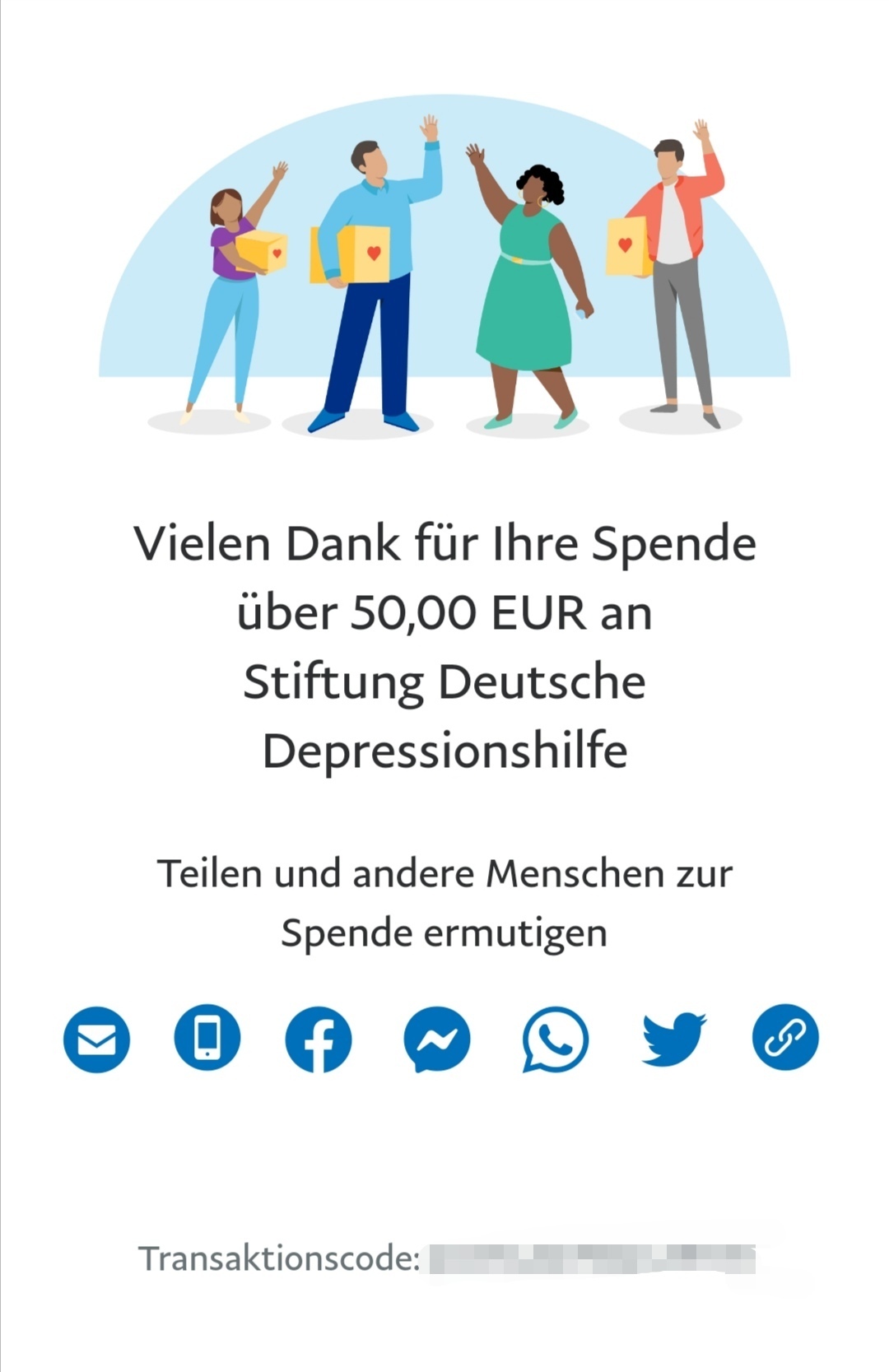Share the donation via SMS phone icon
Image resolution: width=889 pixels, height=1372 pixels.
[x=207, y=1038]
